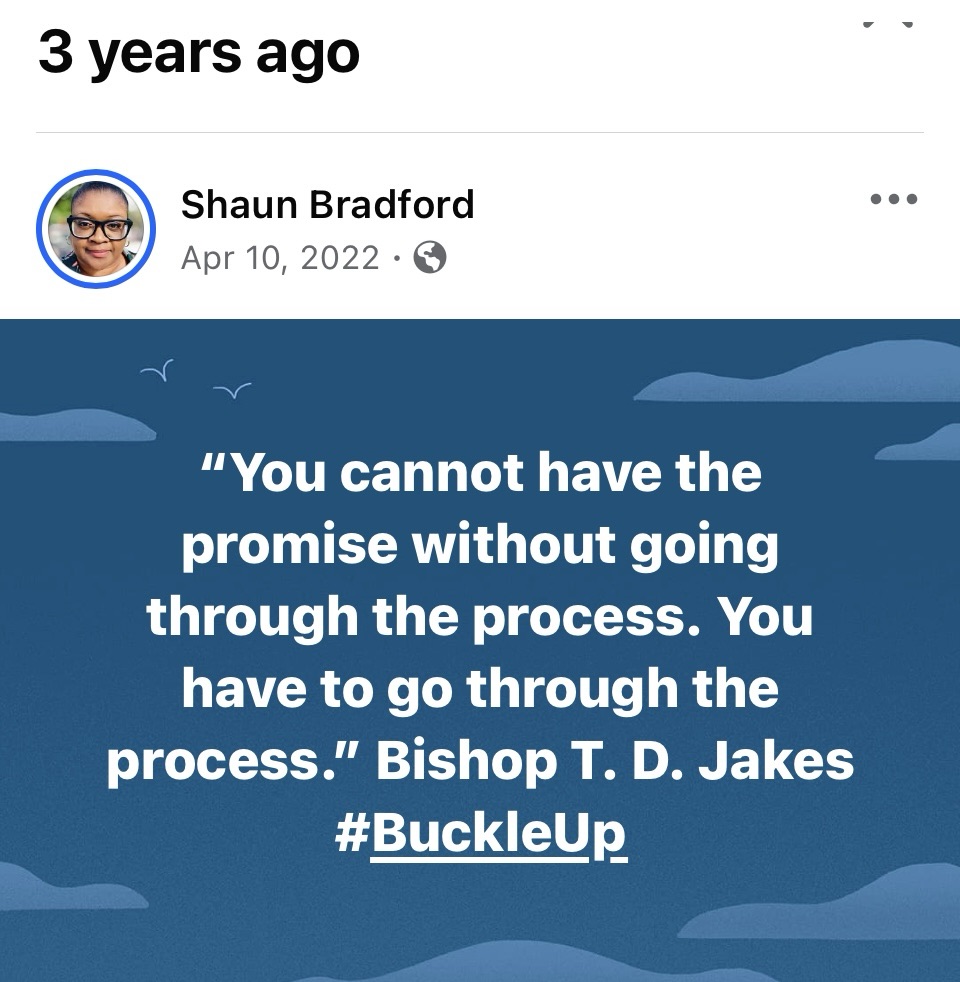Open Shaun Bradford's profile name link

(327, 205)
